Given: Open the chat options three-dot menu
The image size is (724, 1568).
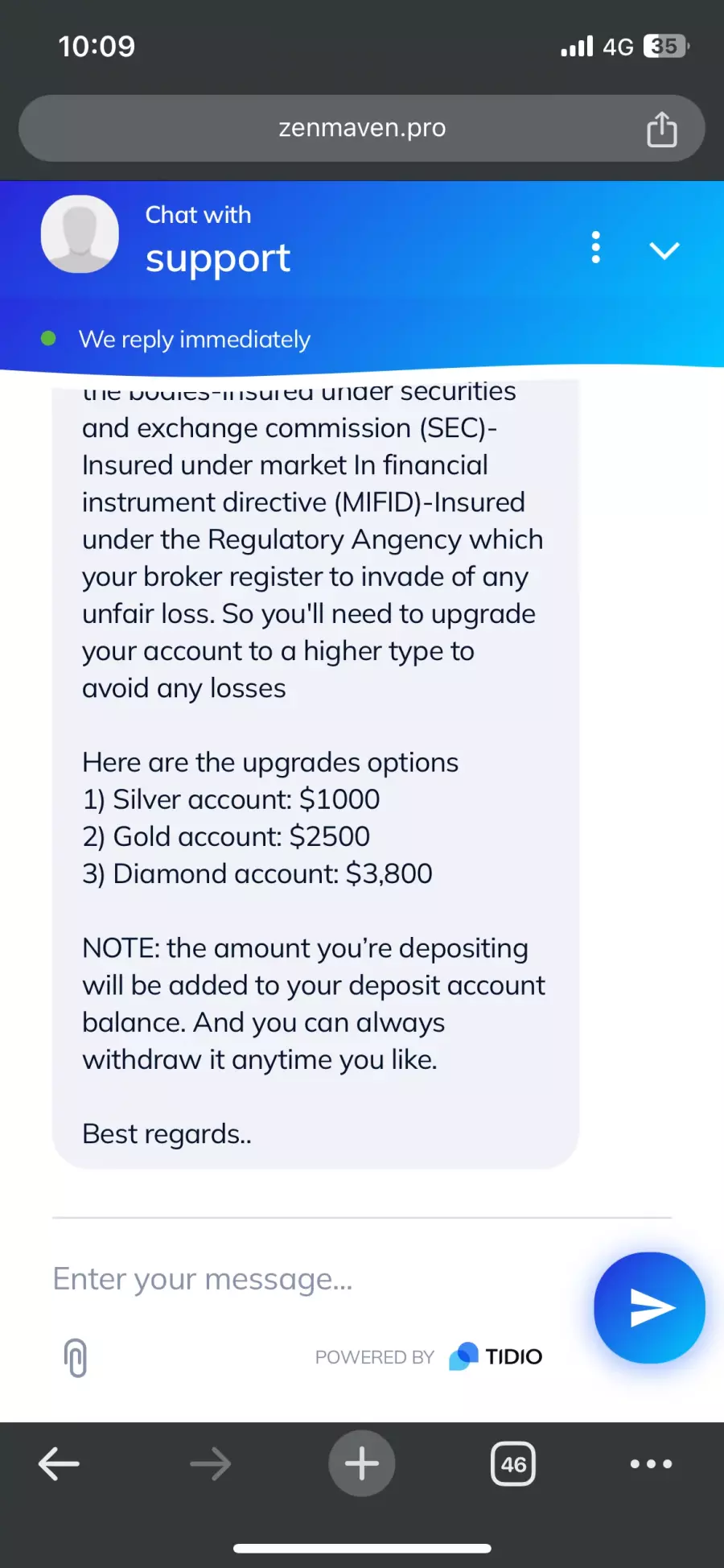Looking at the screenshot, I should (596, 247).
